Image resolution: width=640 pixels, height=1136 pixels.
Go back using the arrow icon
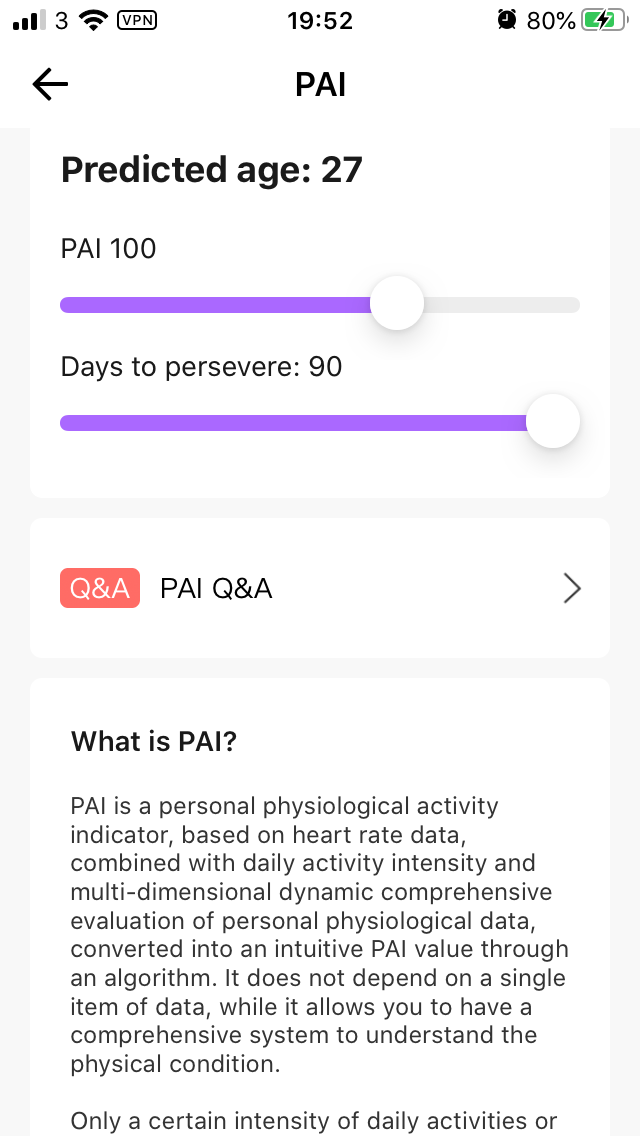(50, 85)
